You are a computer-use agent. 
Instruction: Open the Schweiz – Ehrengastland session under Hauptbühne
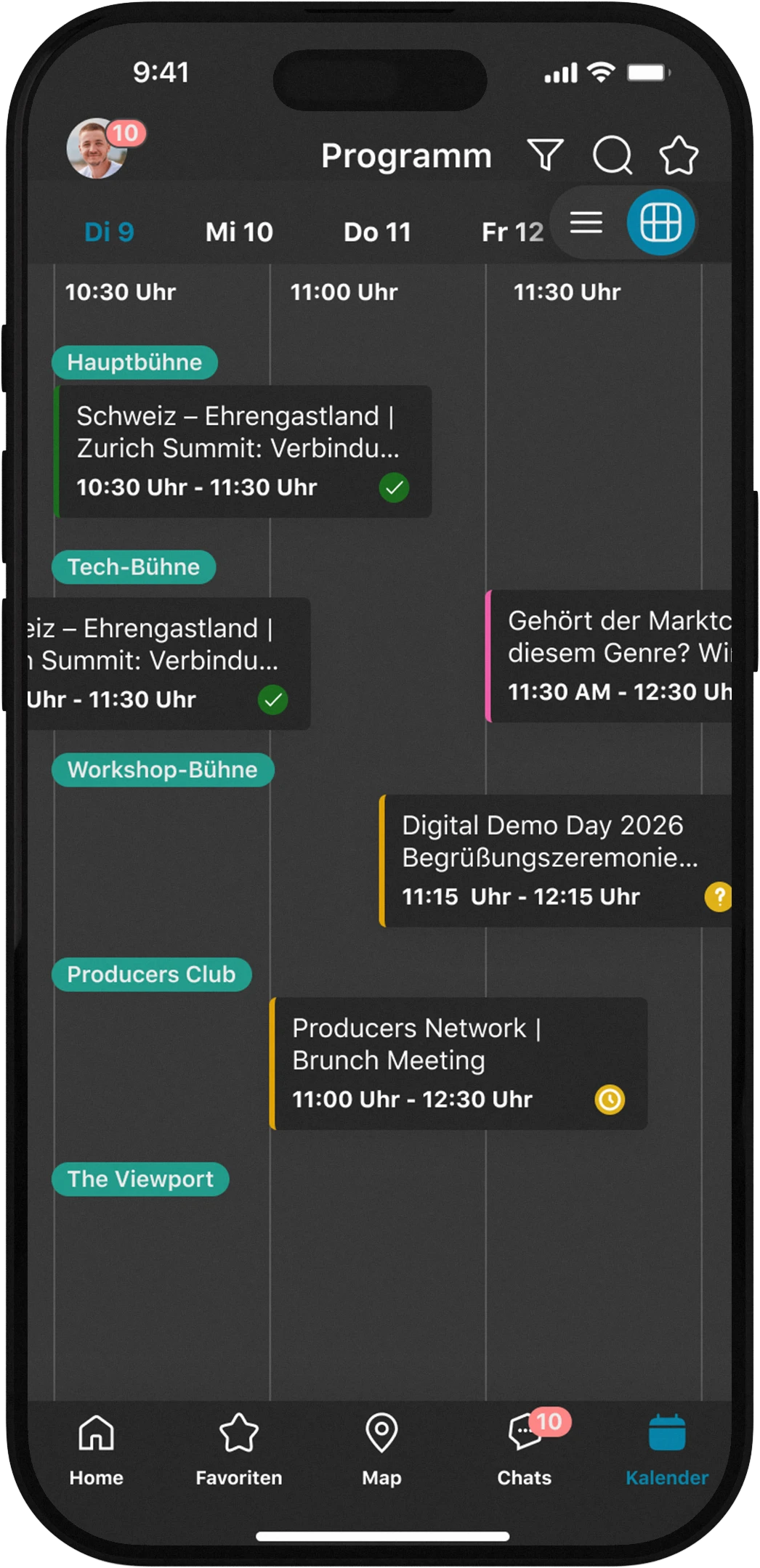pos(243,451)
